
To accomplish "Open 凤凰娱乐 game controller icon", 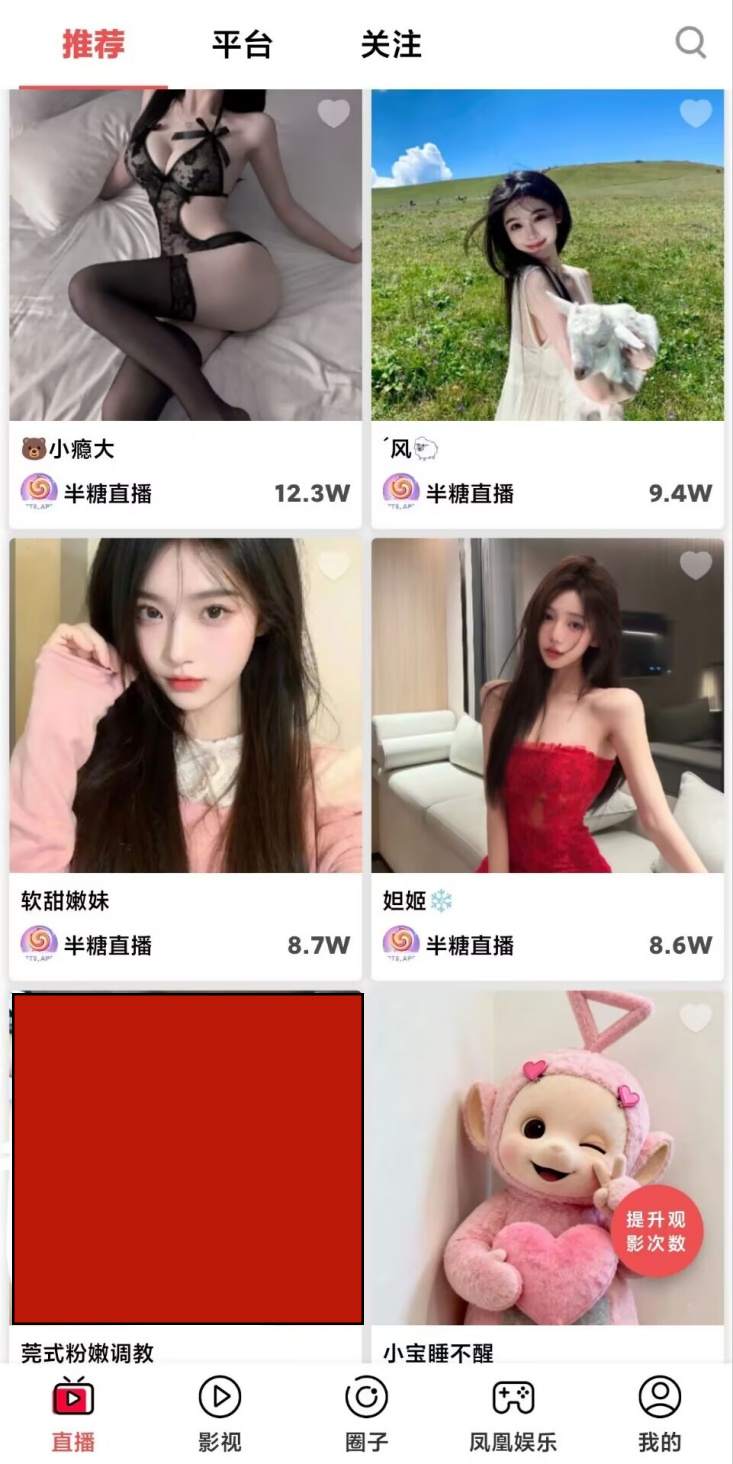I will [x=513, y=1398].
